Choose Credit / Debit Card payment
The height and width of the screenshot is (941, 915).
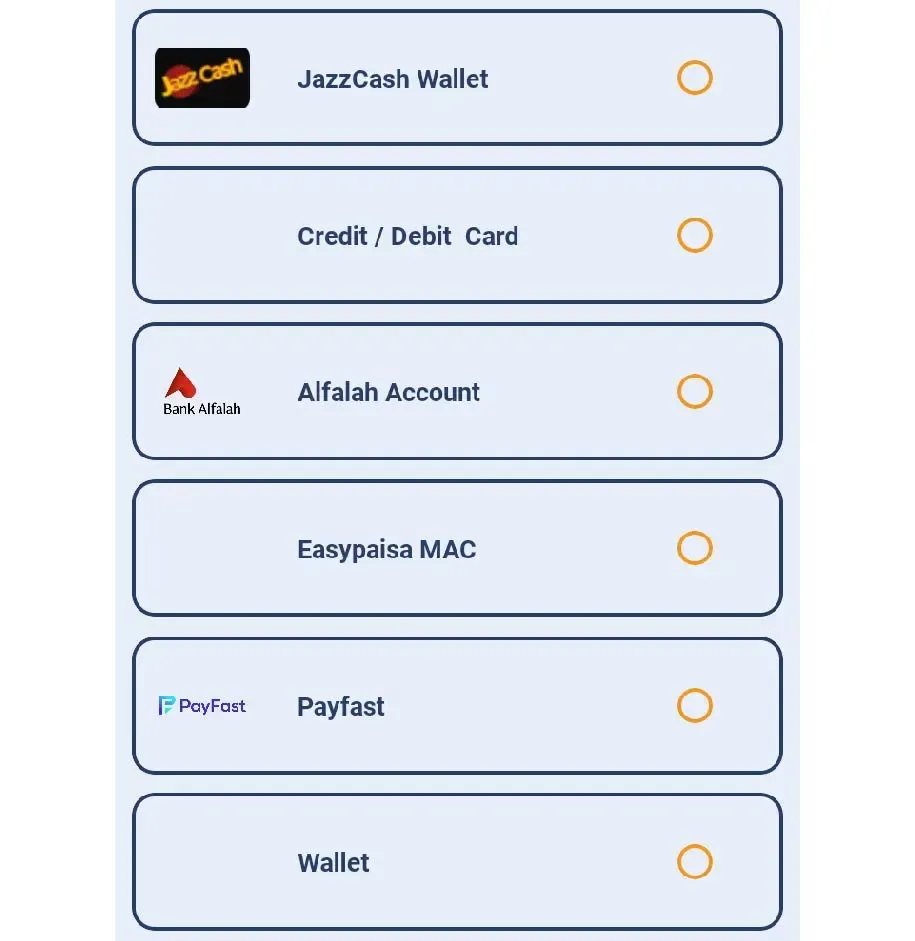coord(694,235)
